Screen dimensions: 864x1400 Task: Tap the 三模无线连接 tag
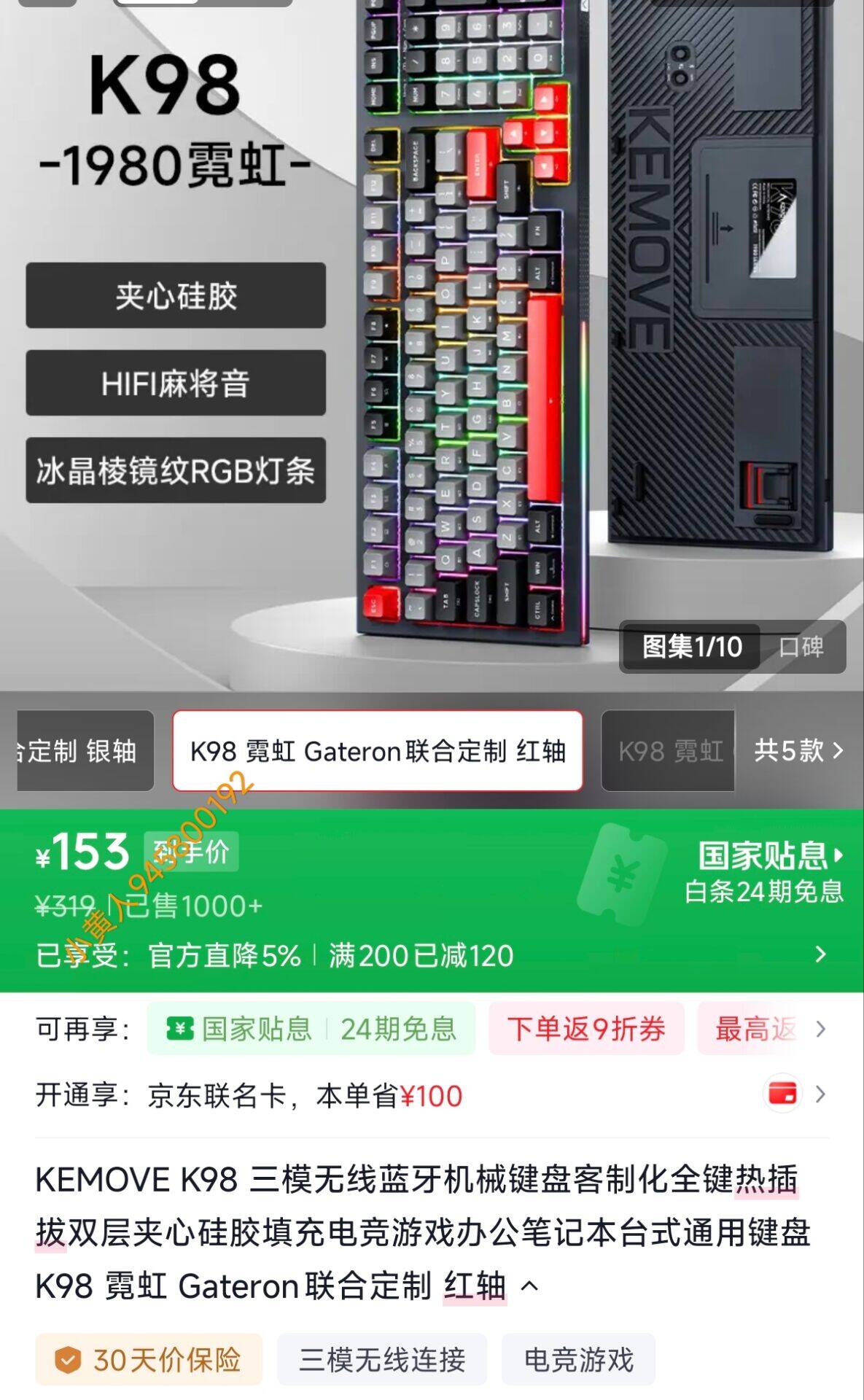pos(381,1359)
